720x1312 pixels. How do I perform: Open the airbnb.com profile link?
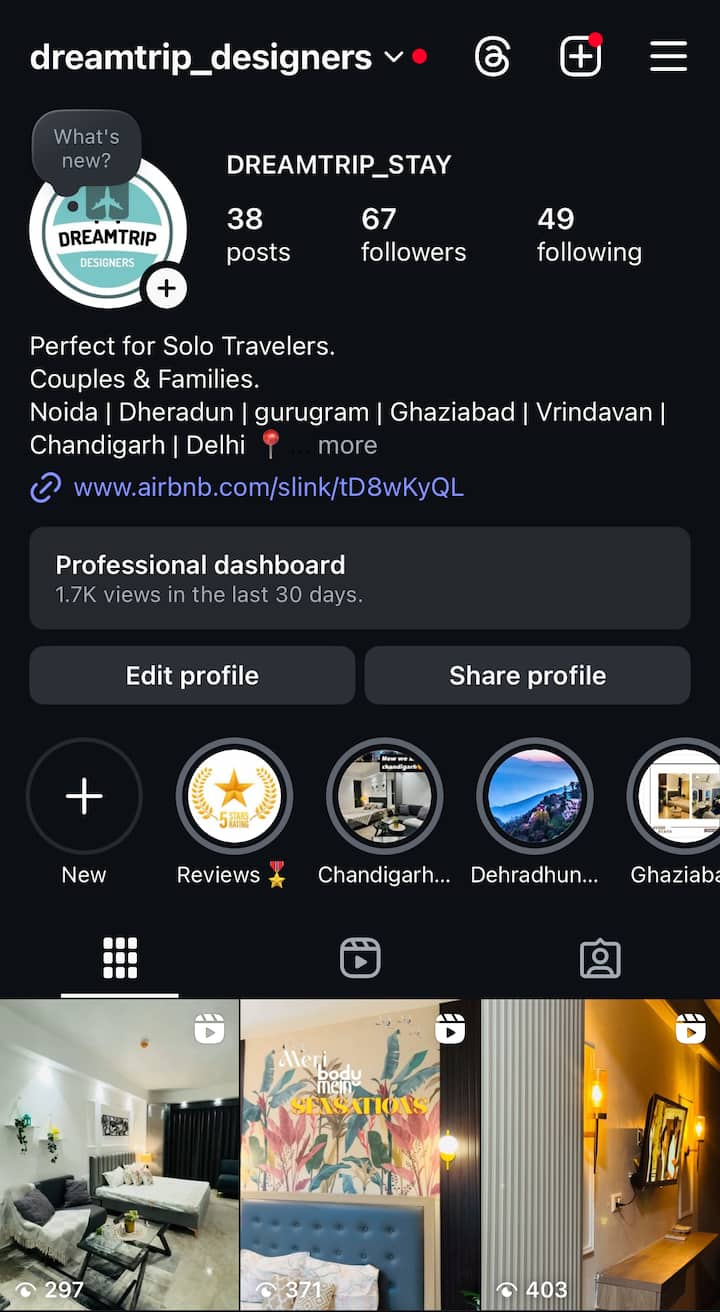click(x=268, y=488)
